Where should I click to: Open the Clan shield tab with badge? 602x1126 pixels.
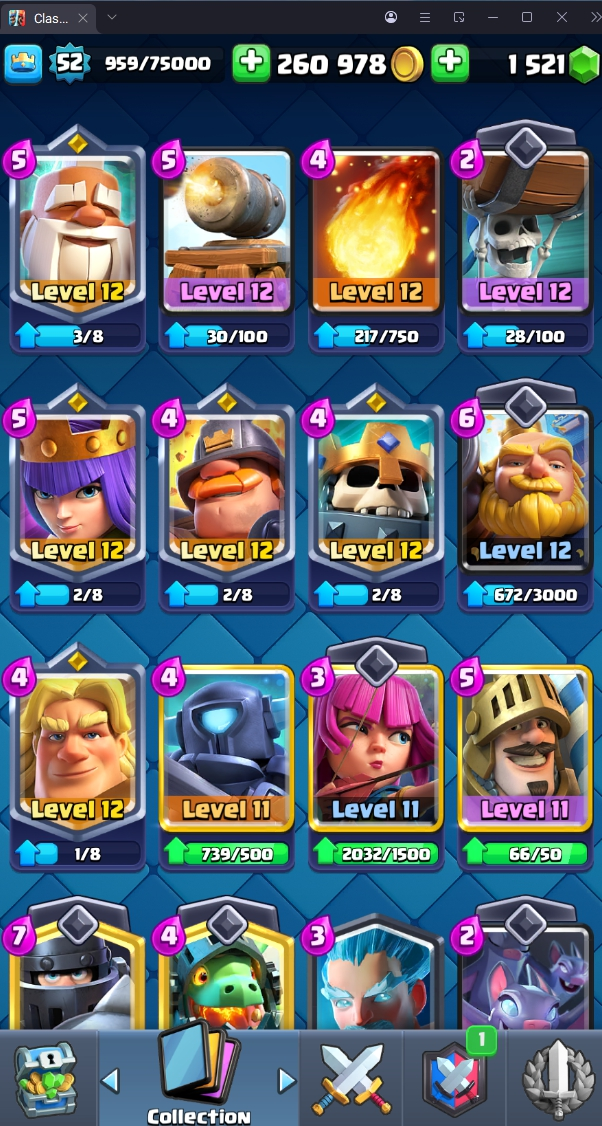click(x=455, y=1078)
